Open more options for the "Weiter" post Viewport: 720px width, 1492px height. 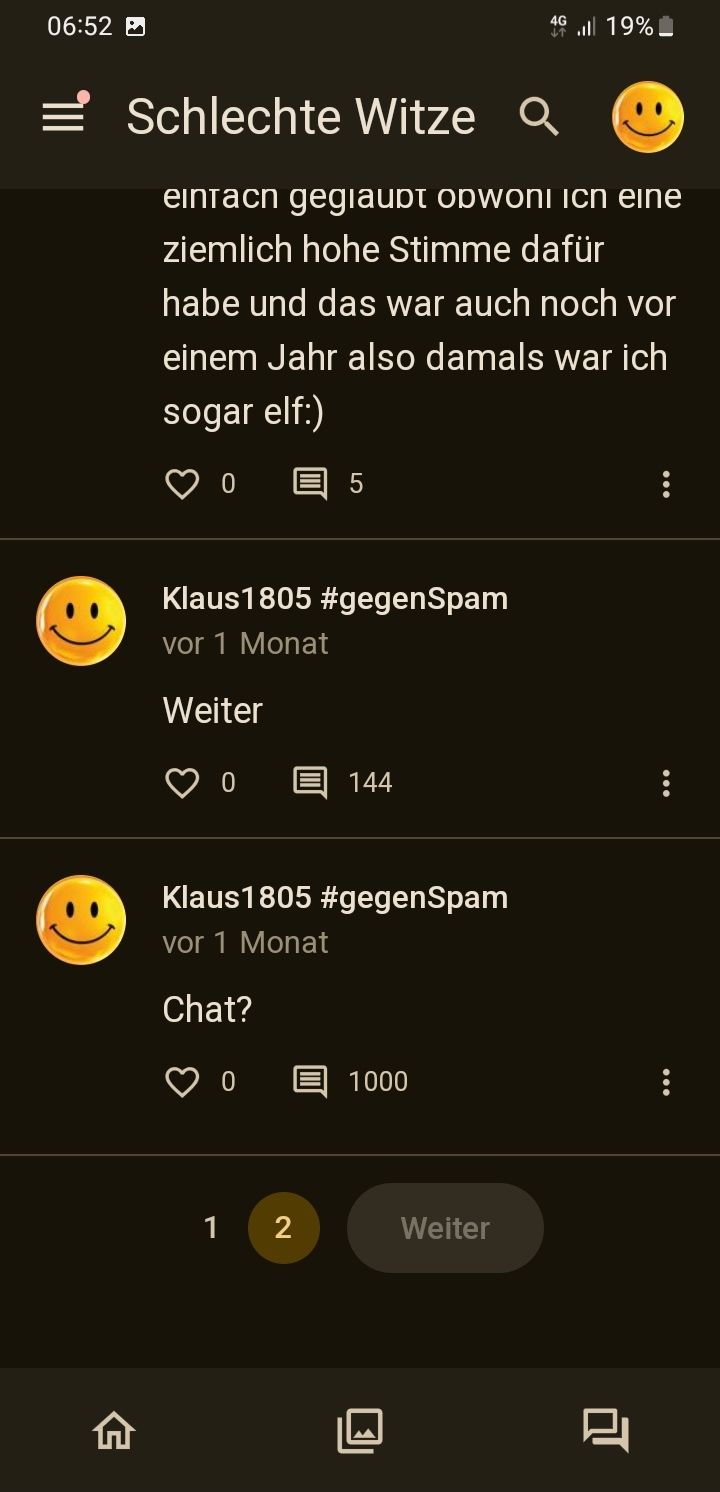point(666,782)
